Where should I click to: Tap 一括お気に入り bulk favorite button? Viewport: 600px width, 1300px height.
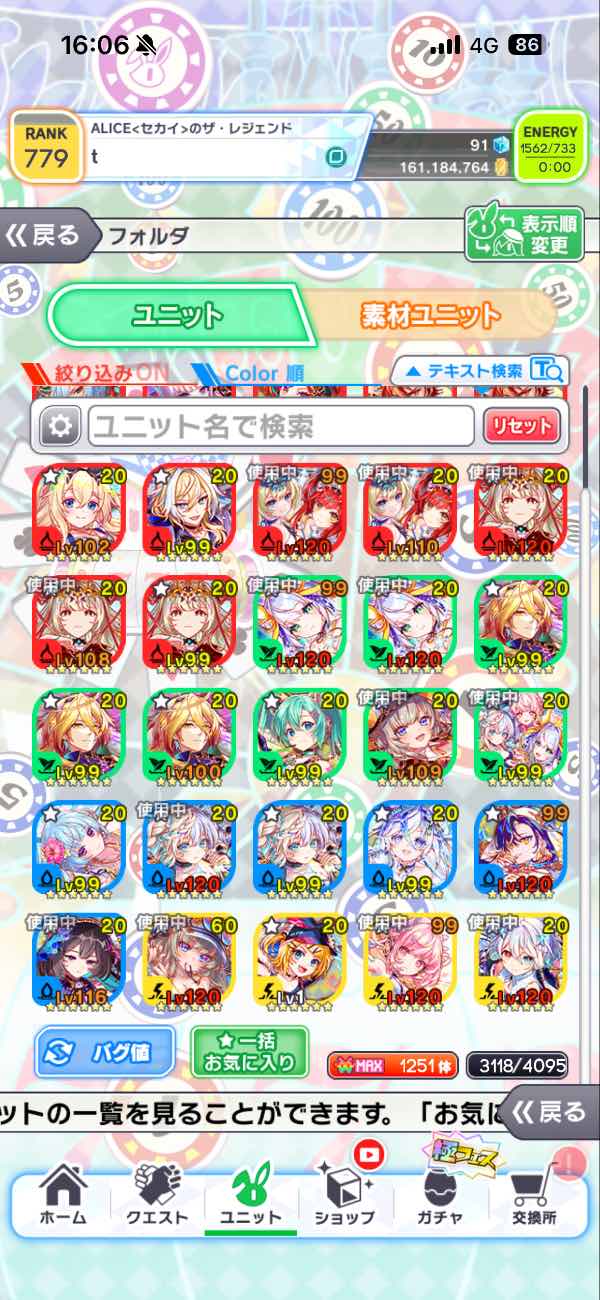coord(250,1052)
